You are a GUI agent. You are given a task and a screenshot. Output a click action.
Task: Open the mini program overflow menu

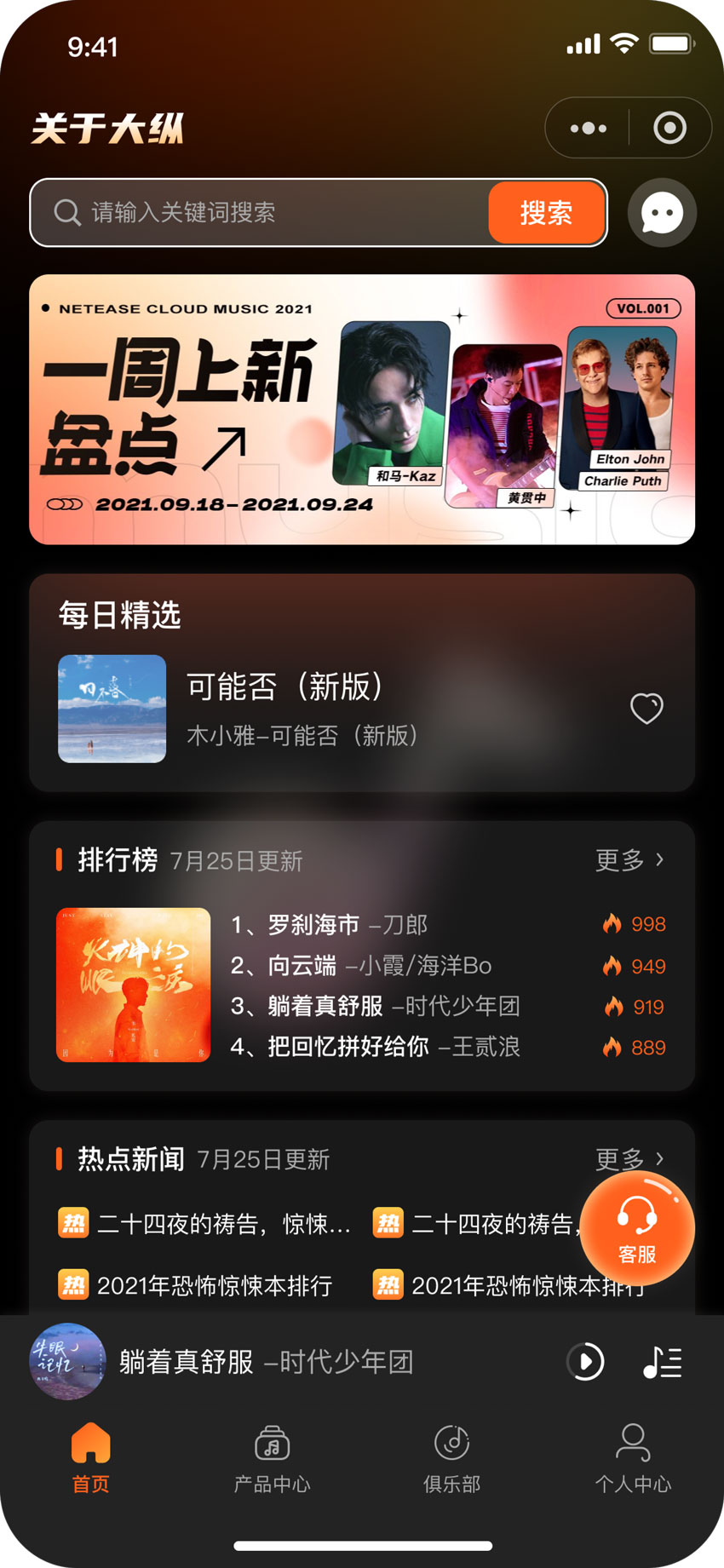click(589, 129)
